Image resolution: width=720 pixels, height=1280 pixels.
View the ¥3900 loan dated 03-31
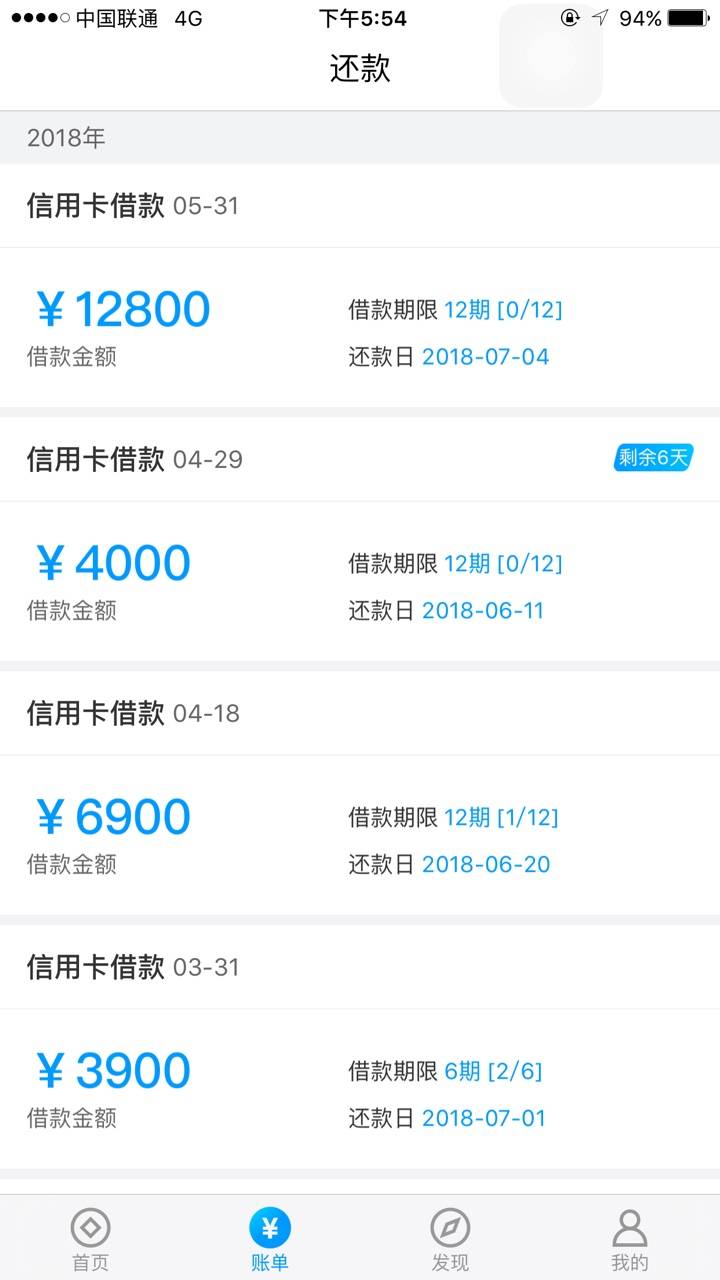click(x=360, y=1048)
